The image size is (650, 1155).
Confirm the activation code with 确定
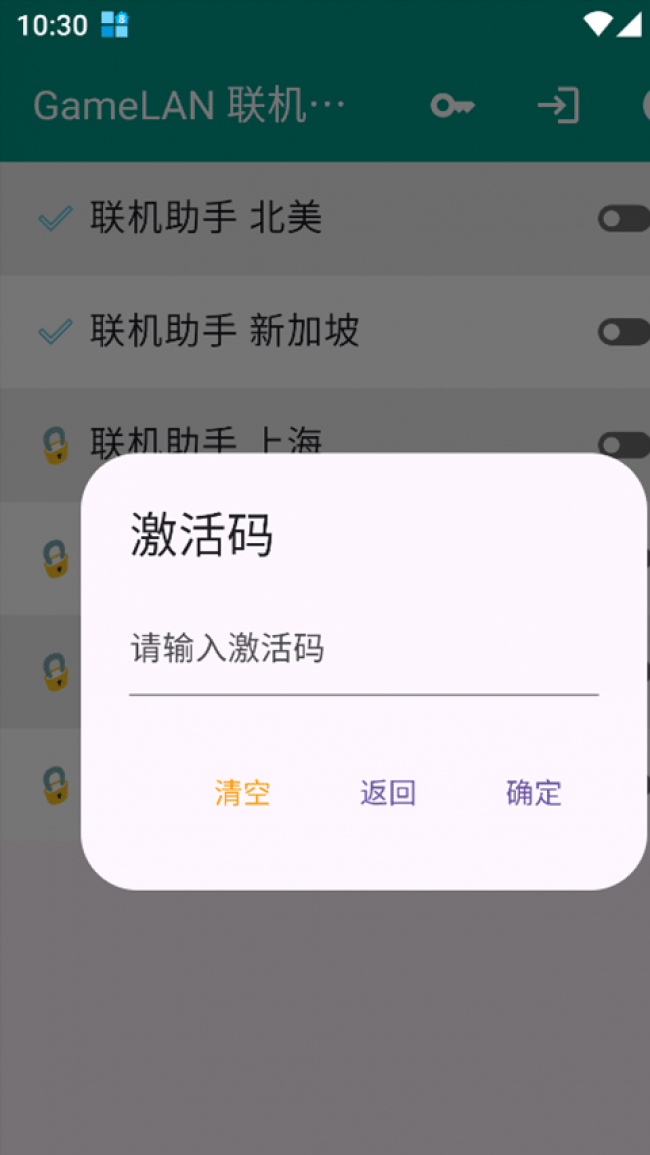point(533,793)
